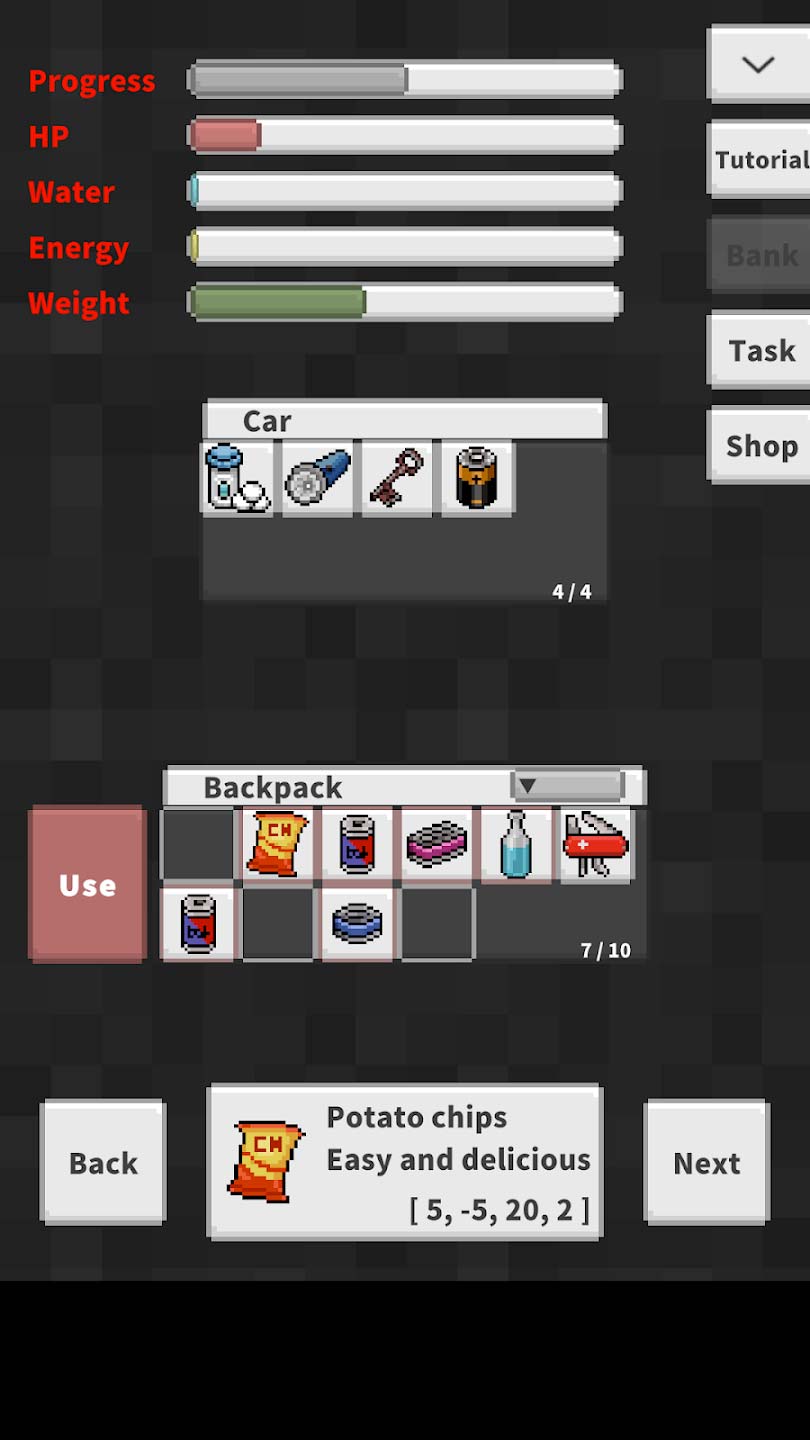Select the blue tin can in backpack
Viewport: 810px width, 1440px height.
click(357, 923)
